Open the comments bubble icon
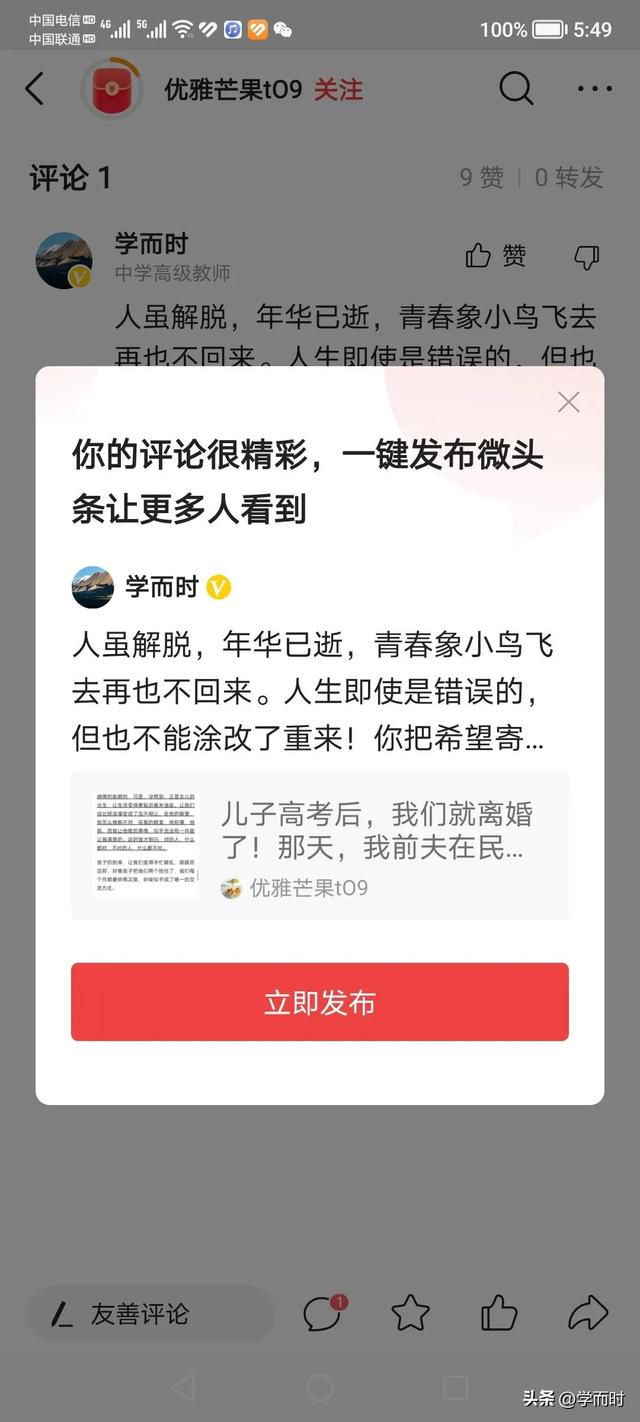 323,1313
